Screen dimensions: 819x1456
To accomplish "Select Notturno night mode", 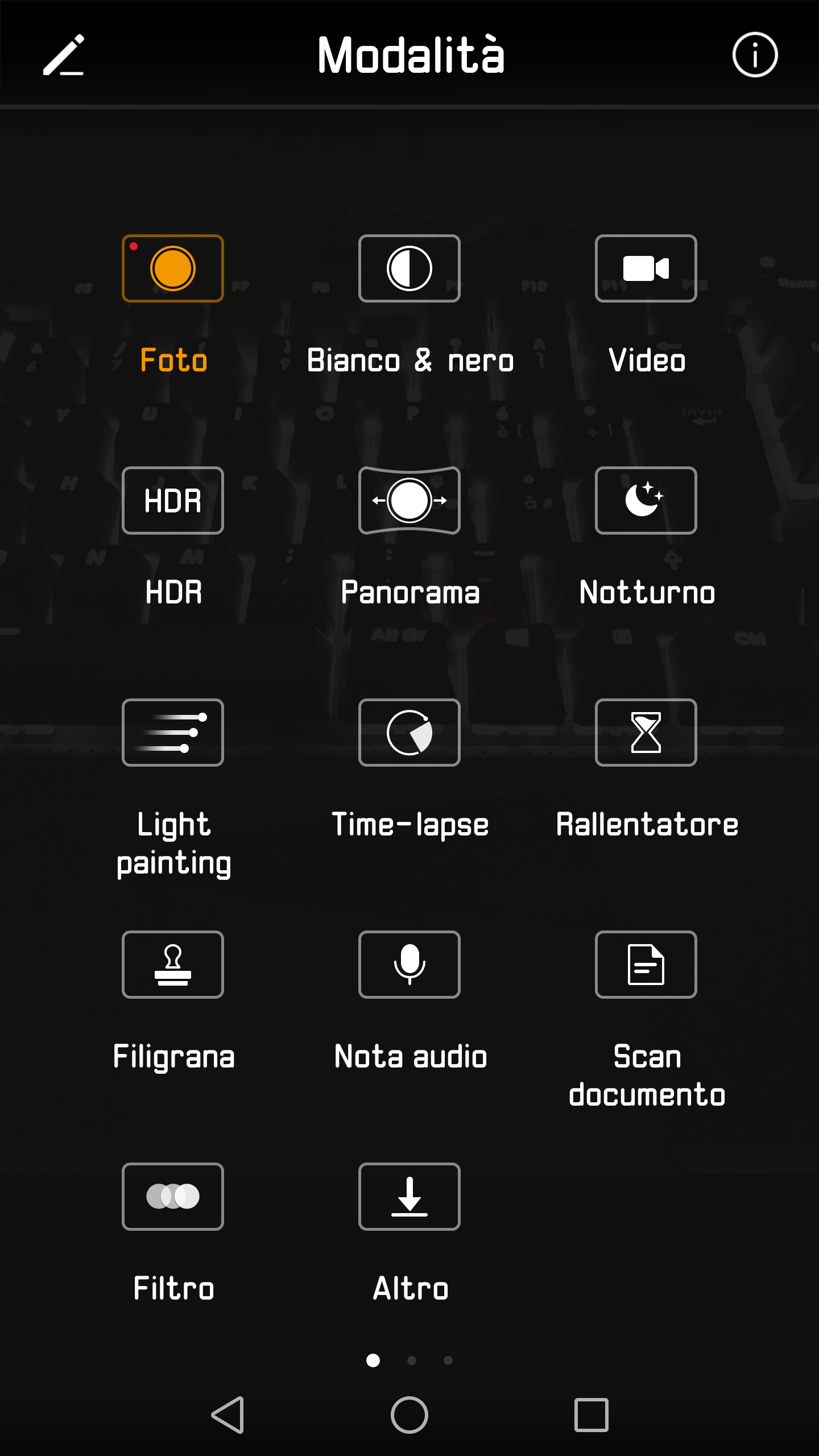I will [646, 500].
